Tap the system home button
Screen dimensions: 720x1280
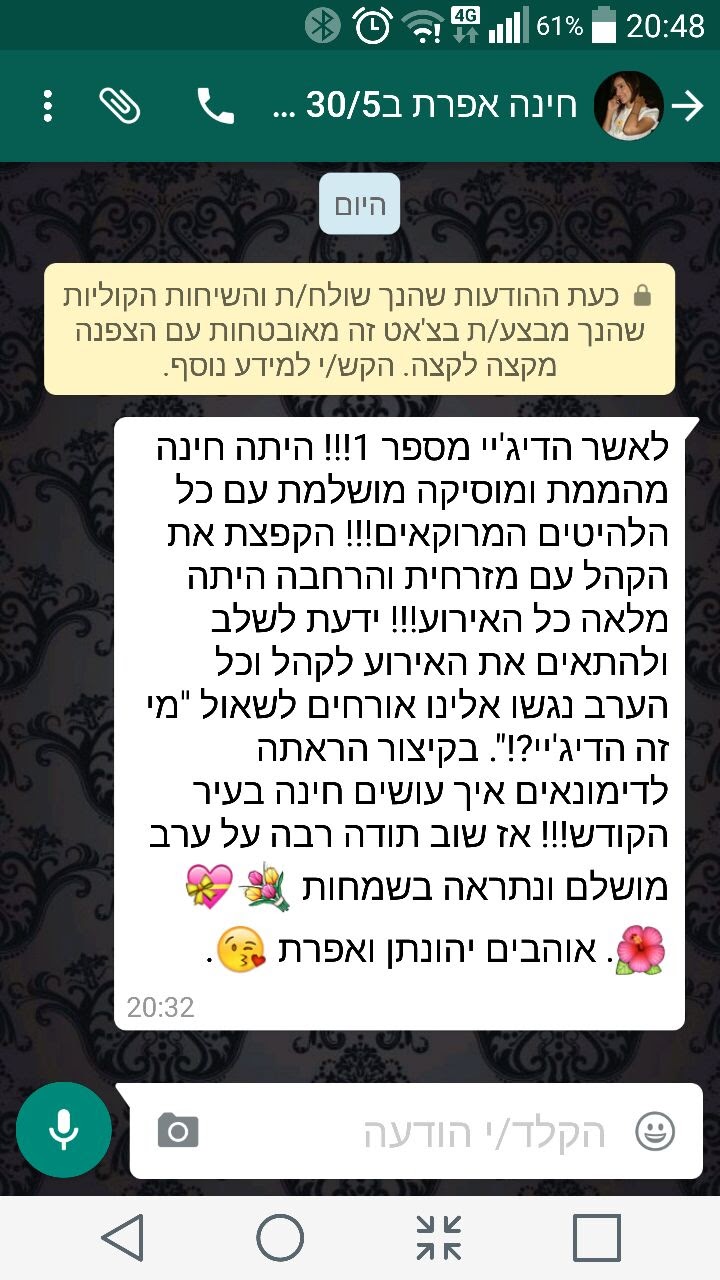pyautogui.click(x=280, y=1238)
